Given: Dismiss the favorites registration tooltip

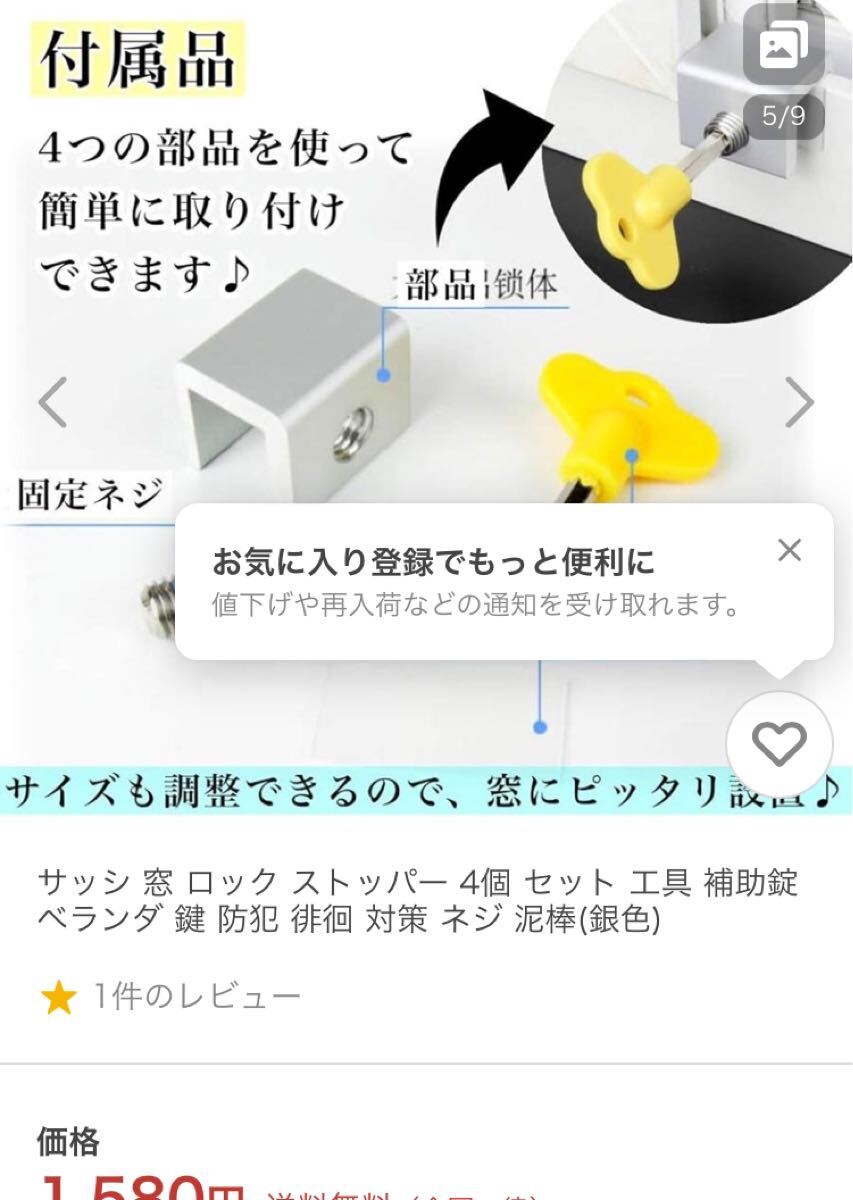Looking at the screenshot, I should [789, 550].
